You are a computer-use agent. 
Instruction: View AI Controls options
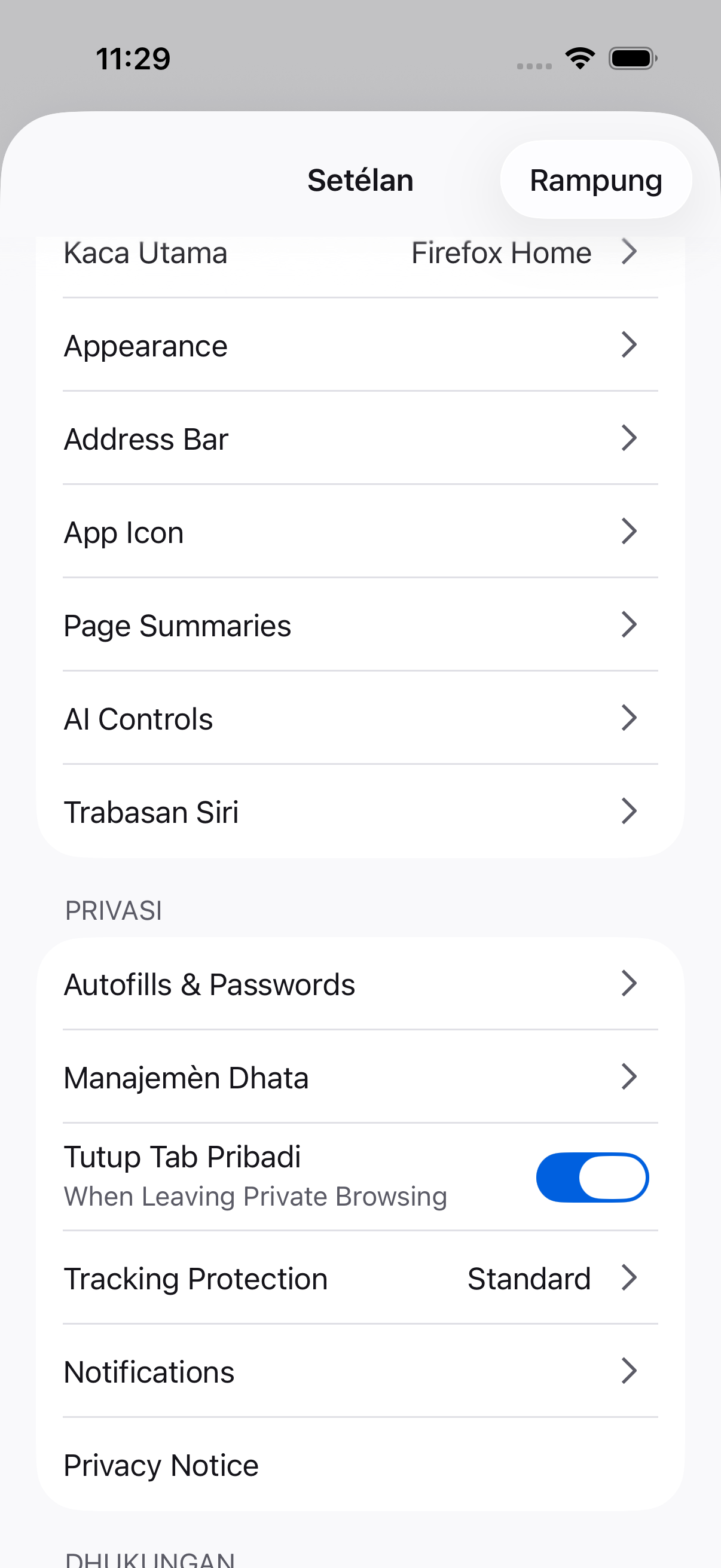[360, 718]
